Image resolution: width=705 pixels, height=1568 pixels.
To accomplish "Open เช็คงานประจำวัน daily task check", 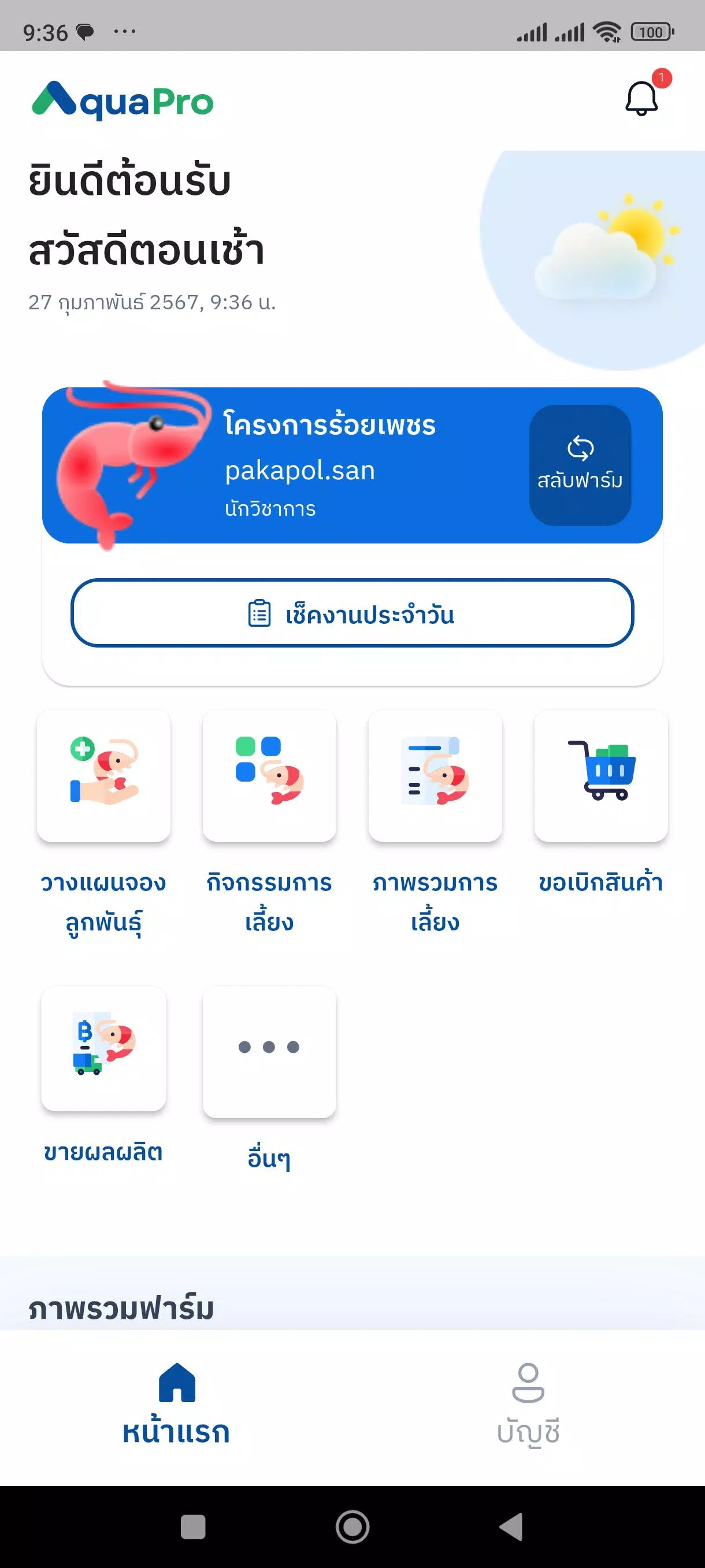I will tap(352, 613).
